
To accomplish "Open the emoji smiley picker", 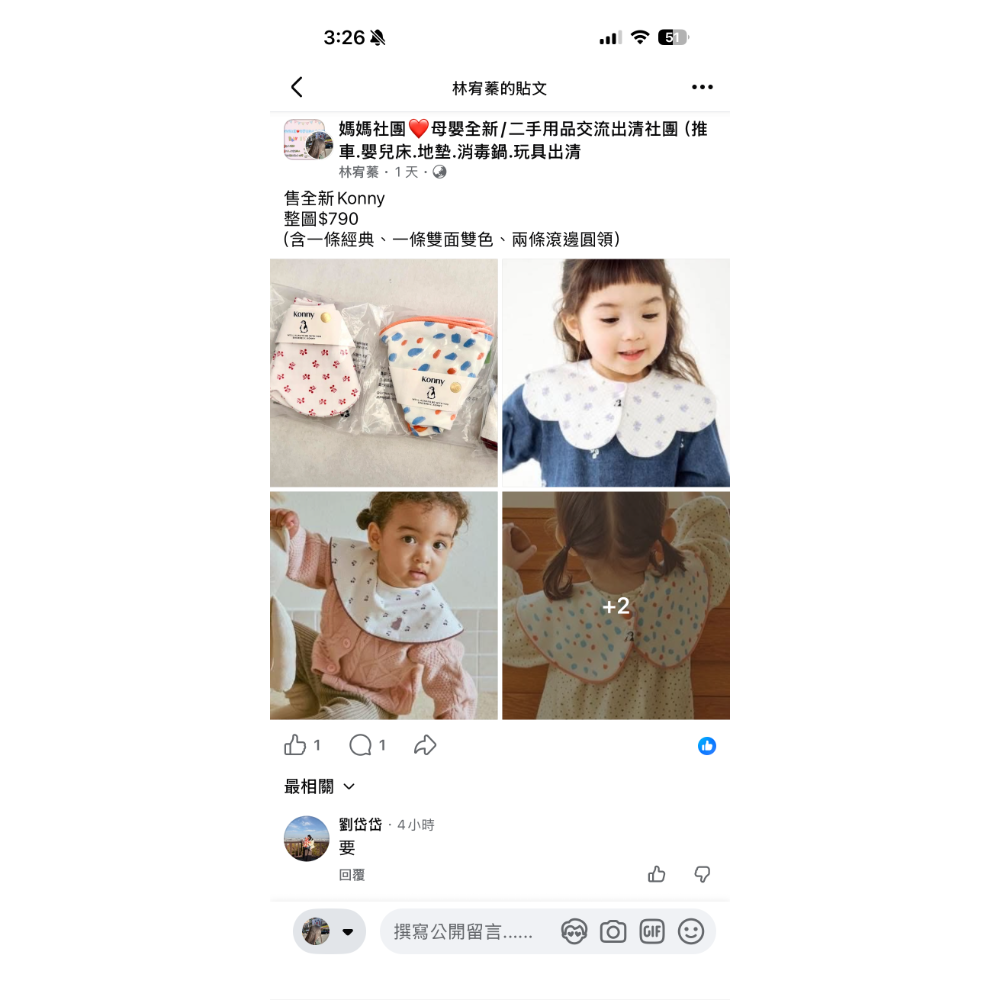I will click(691, 932).
